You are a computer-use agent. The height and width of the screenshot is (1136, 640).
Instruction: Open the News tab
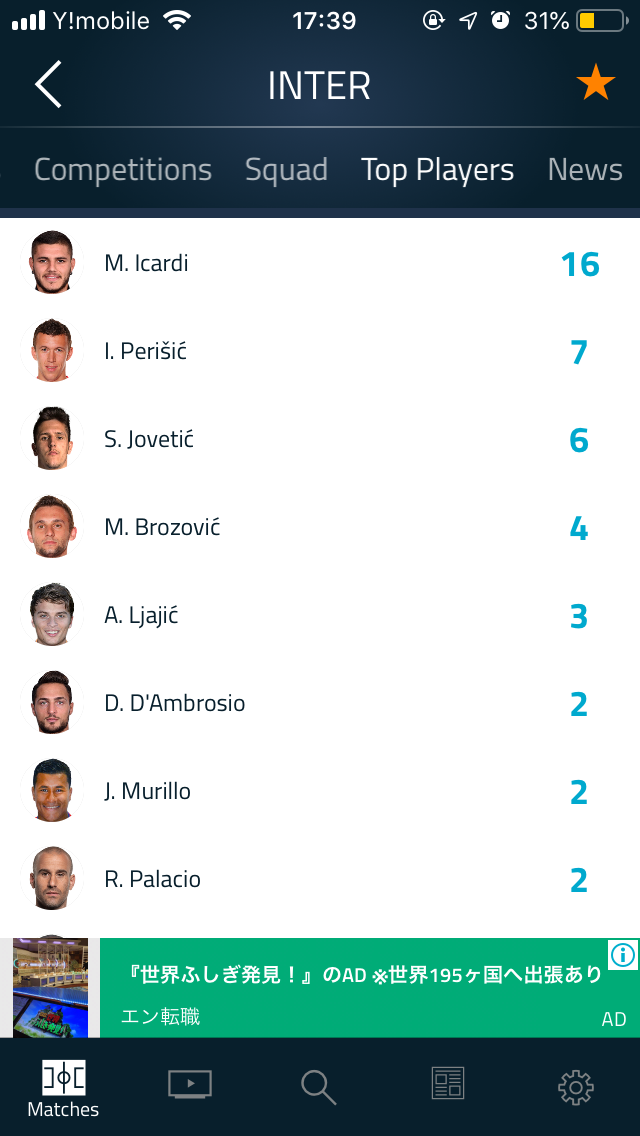(x=585, y=170)
